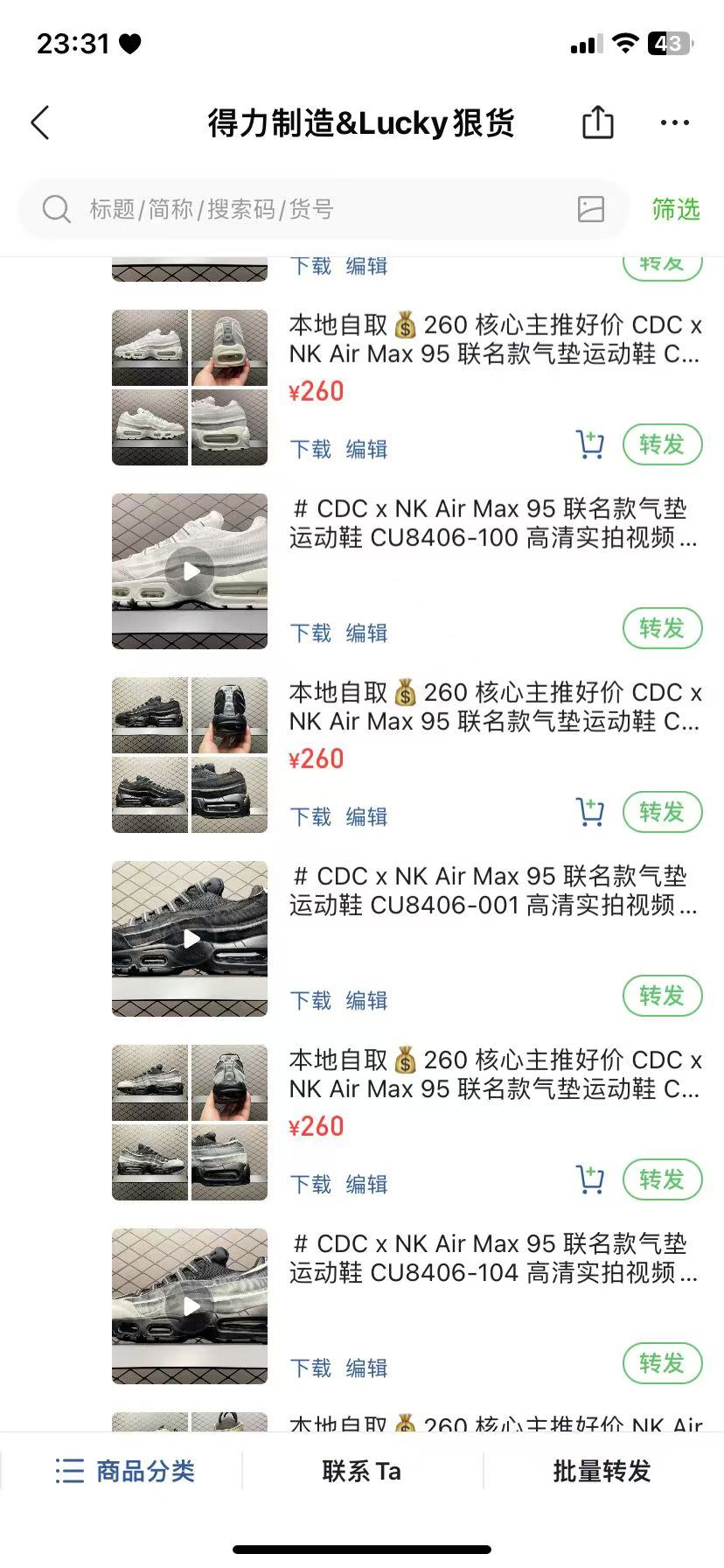Edit the CU8406-001 video item
The height and width of the screenshot is (1568, 724).
[x=366, y=1000]
